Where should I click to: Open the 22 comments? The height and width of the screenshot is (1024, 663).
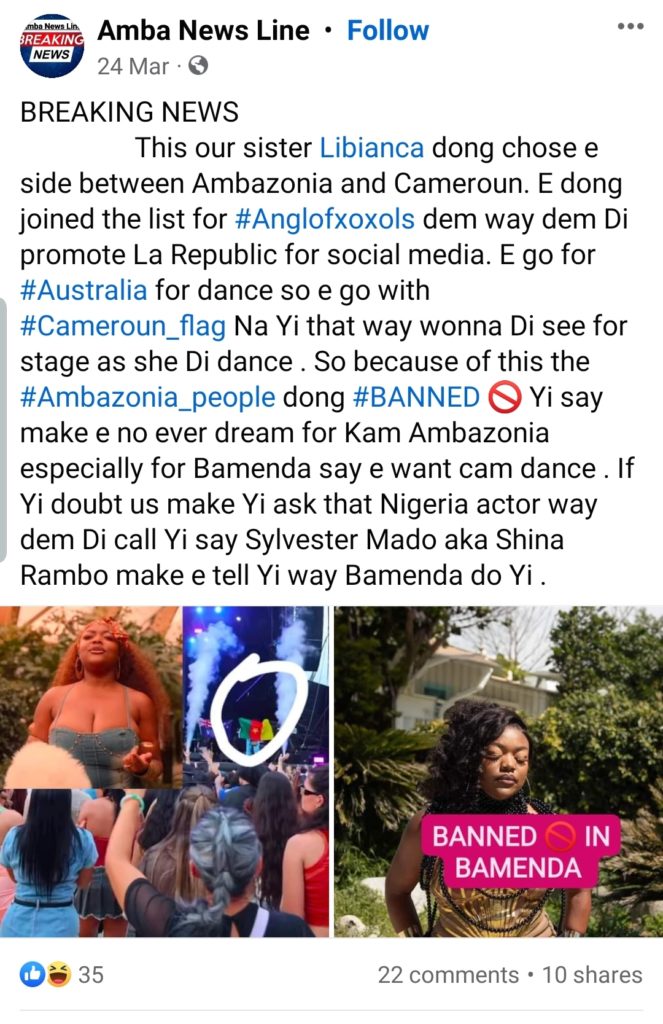pos(447,975)
